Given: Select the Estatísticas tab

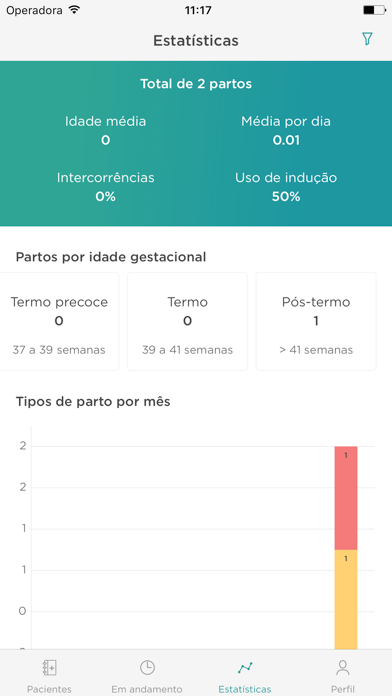Looking at the screenshot, I should point(245,676).
